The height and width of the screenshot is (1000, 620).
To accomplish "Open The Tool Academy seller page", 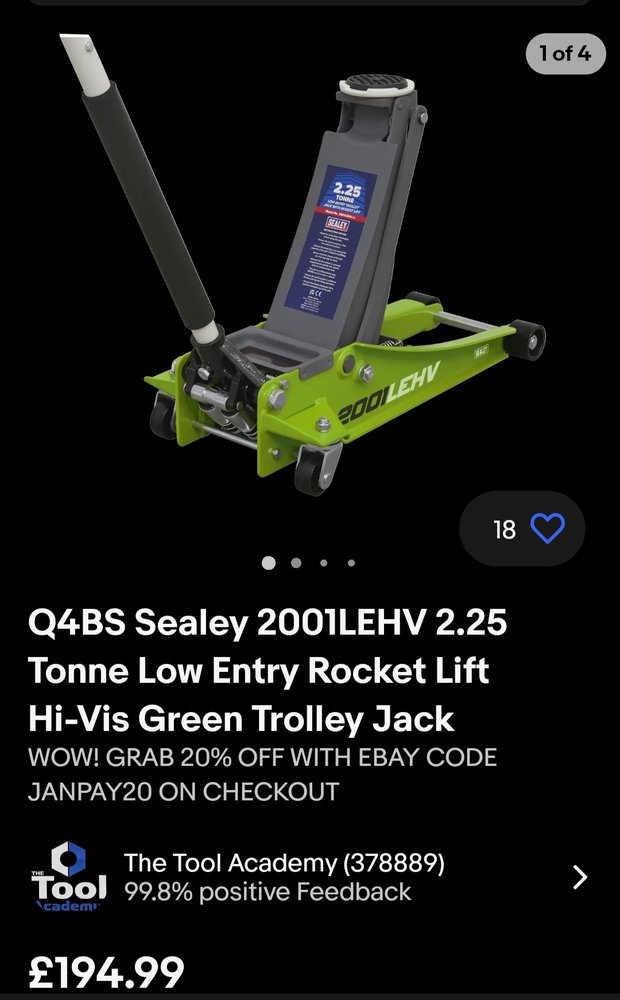I will 284,877.
